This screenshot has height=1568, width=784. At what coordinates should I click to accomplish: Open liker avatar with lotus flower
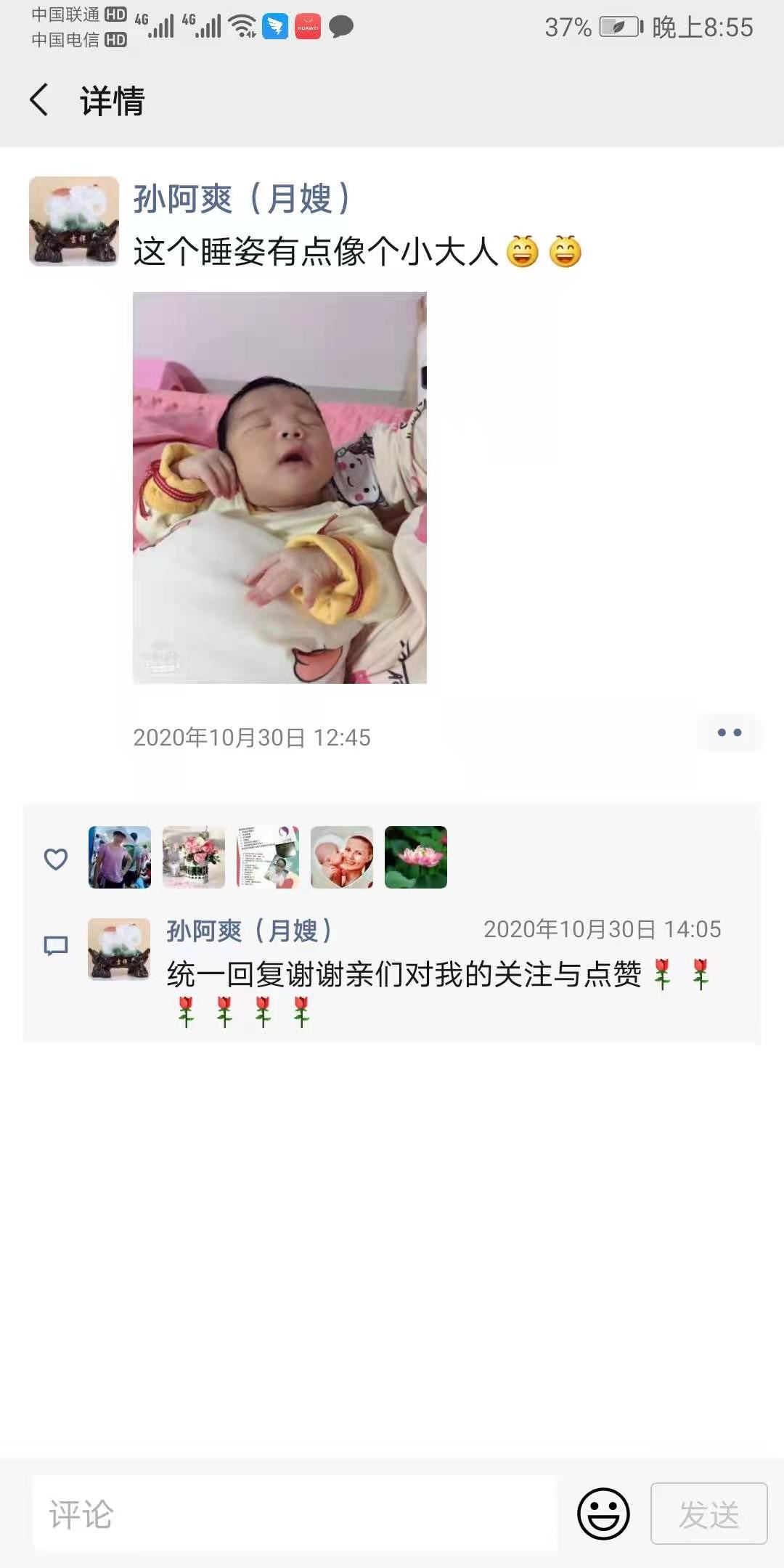coord(416,857)
